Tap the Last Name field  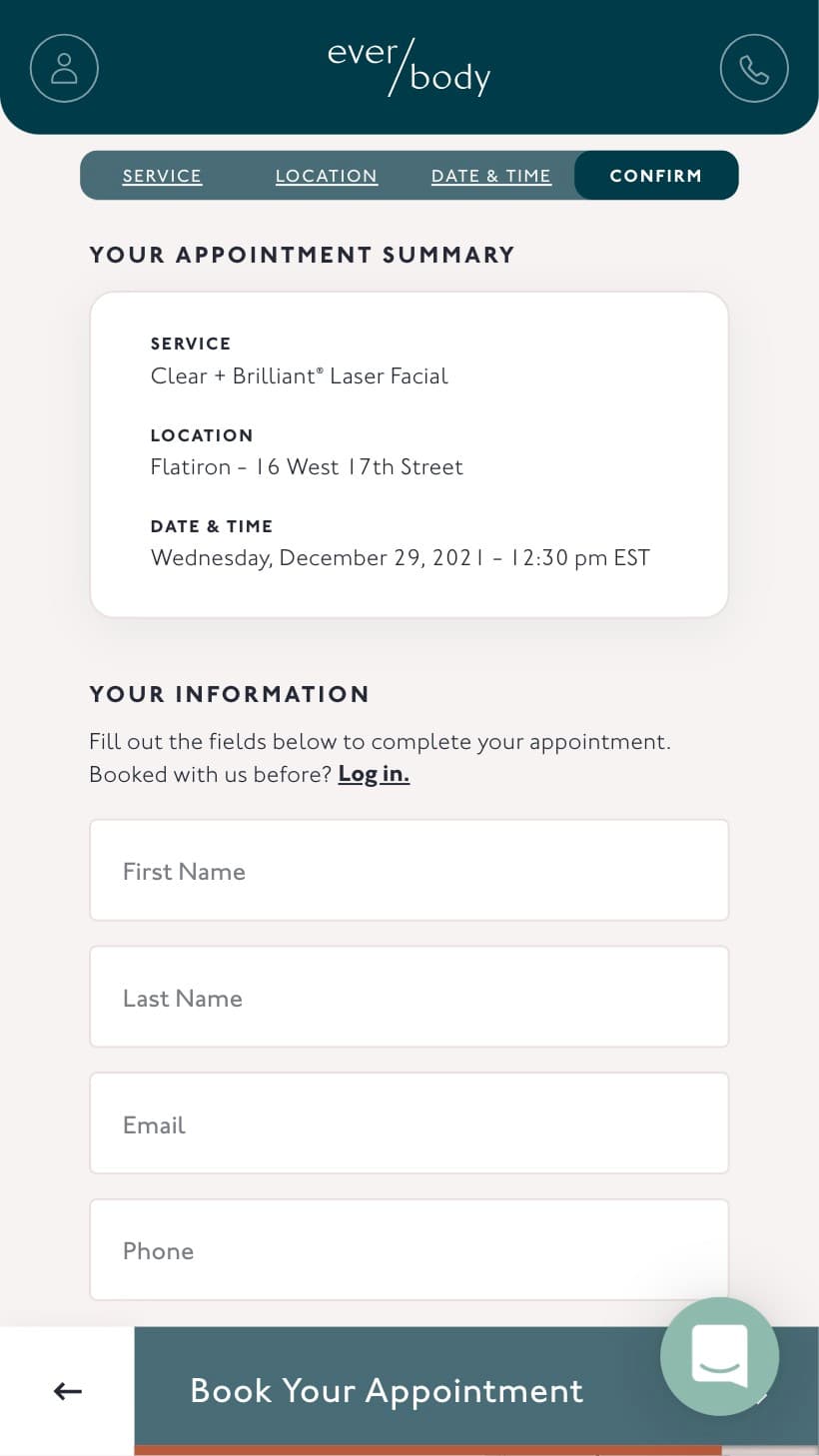[409, 997]
